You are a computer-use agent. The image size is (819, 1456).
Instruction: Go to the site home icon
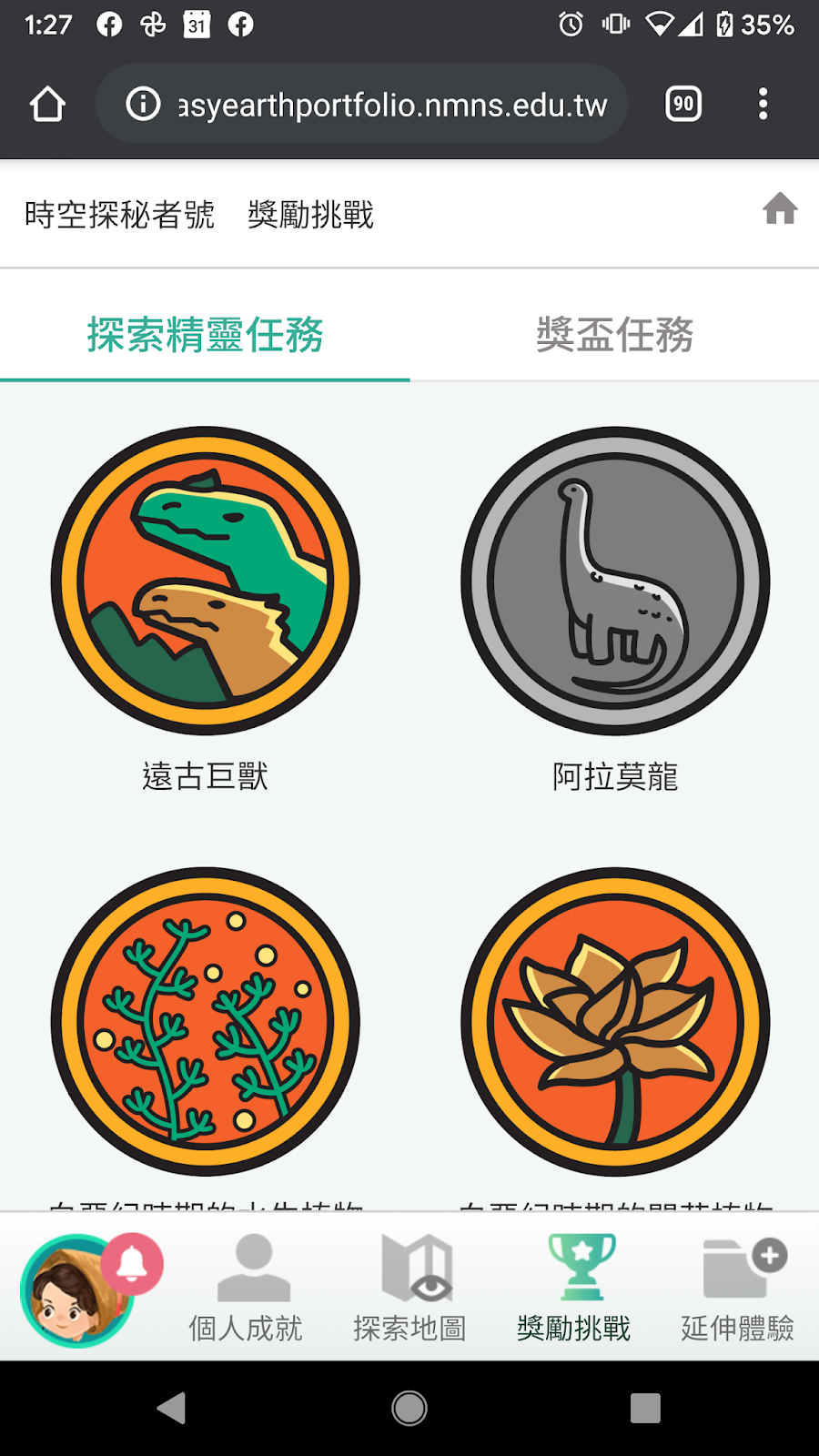tap(780, 209)
